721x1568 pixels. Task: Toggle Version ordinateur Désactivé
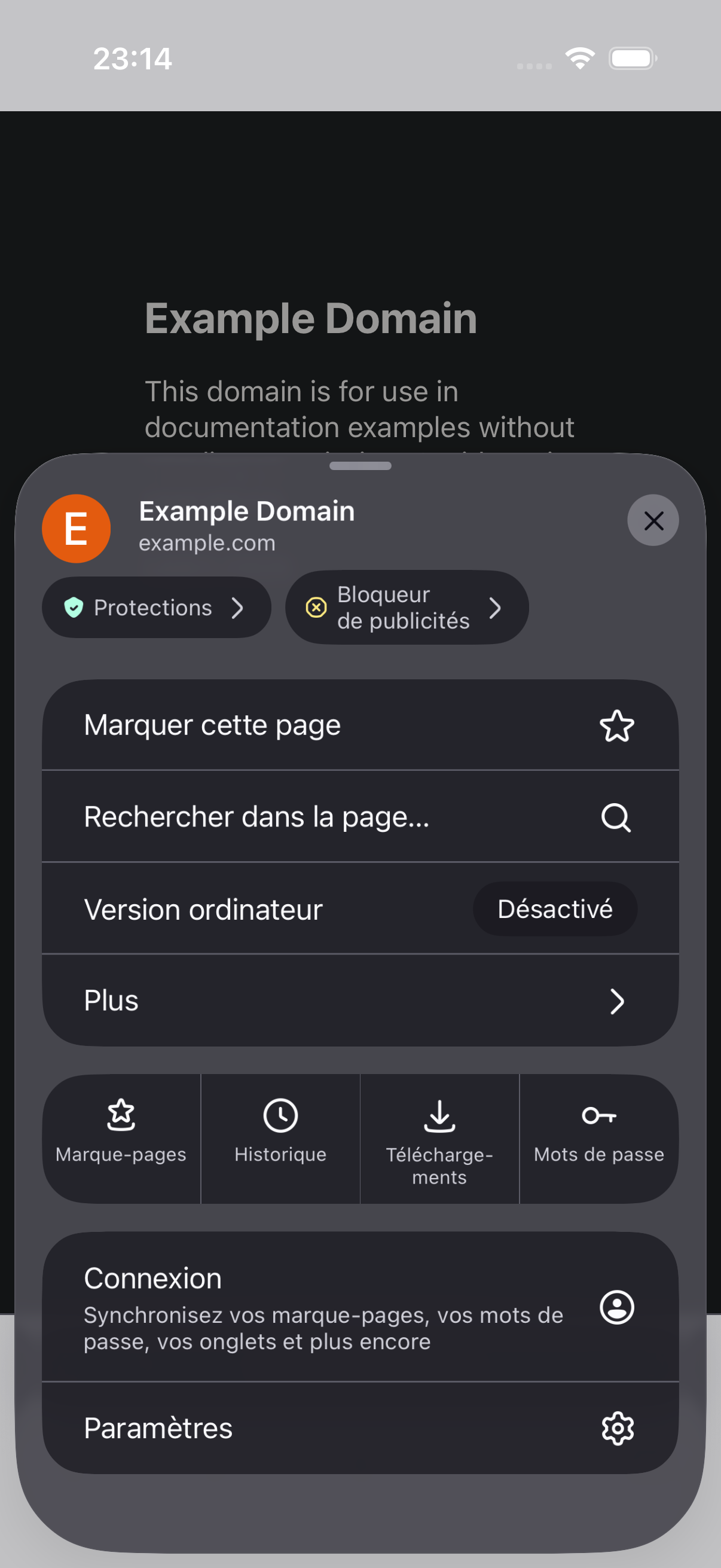(555, 909)
